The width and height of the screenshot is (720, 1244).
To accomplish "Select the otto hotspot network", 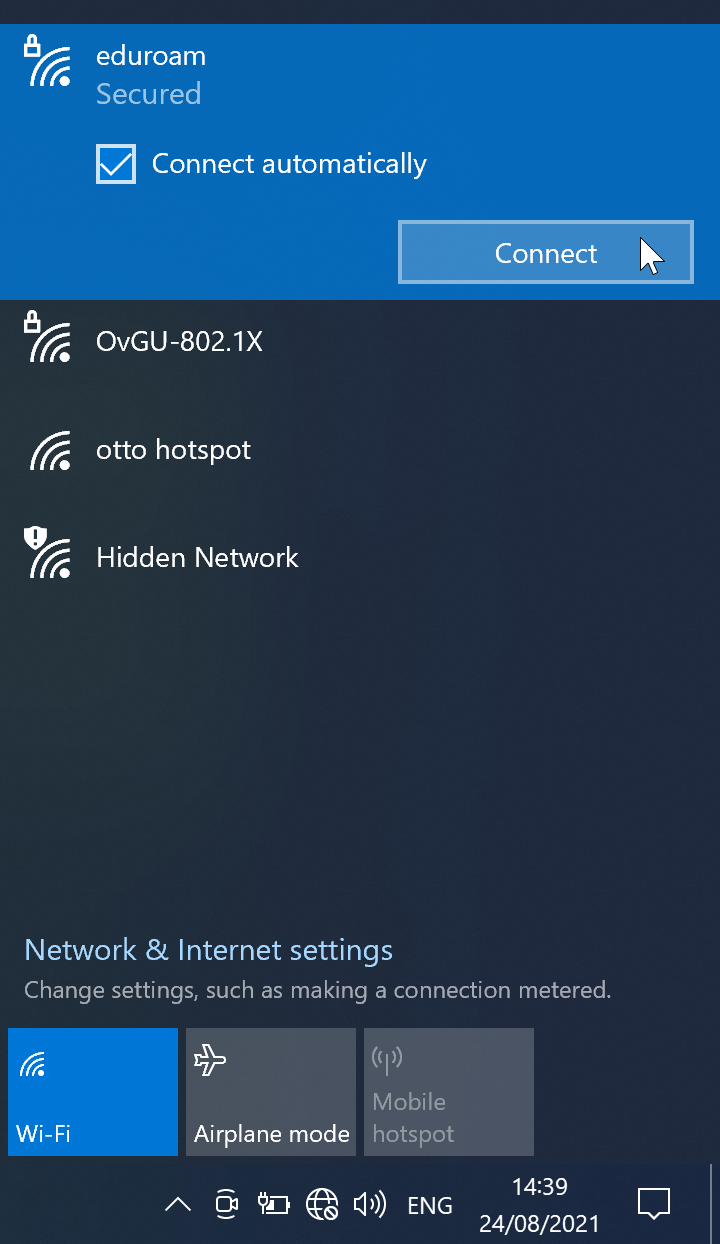I will [x=172, y=450].
